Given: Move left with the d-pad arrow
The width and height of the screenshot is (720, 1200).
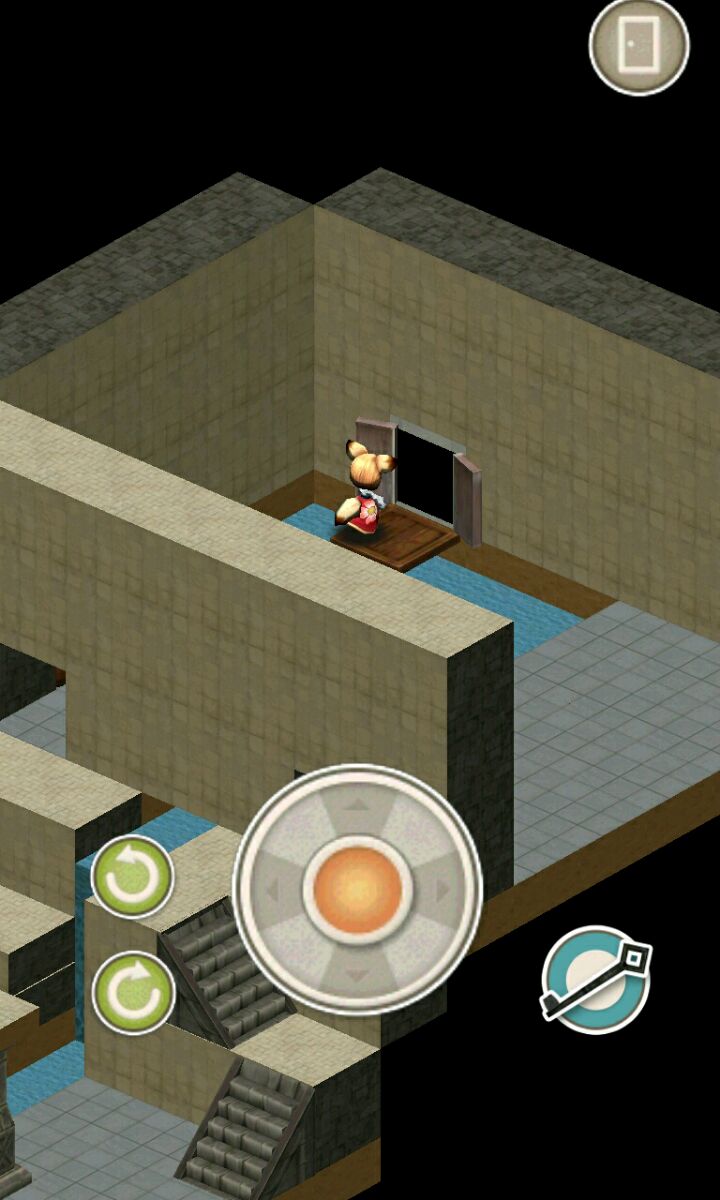Looking at the screenshot, I should click(x=272, y=888).
